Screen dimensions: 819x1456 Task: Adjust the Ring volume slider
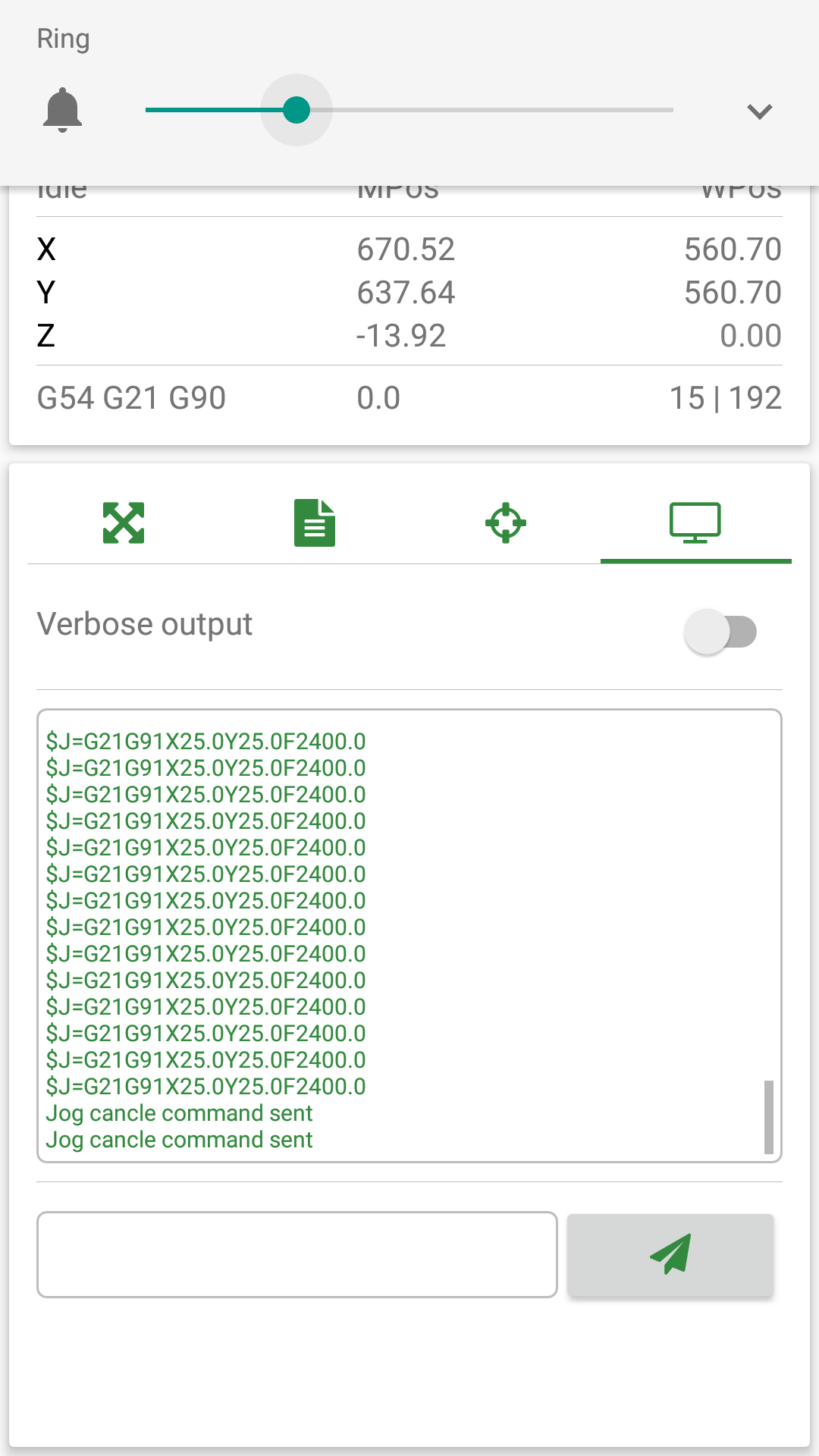click(x=297, y=110)
